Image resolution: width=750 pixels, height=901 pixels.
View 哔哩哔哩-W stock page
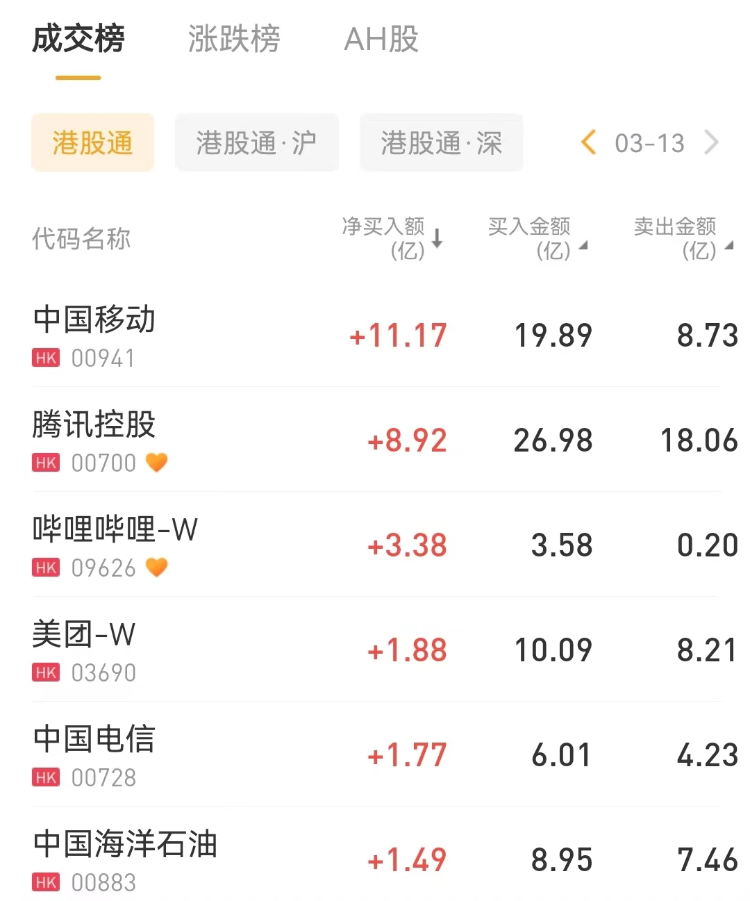point(115,545)
